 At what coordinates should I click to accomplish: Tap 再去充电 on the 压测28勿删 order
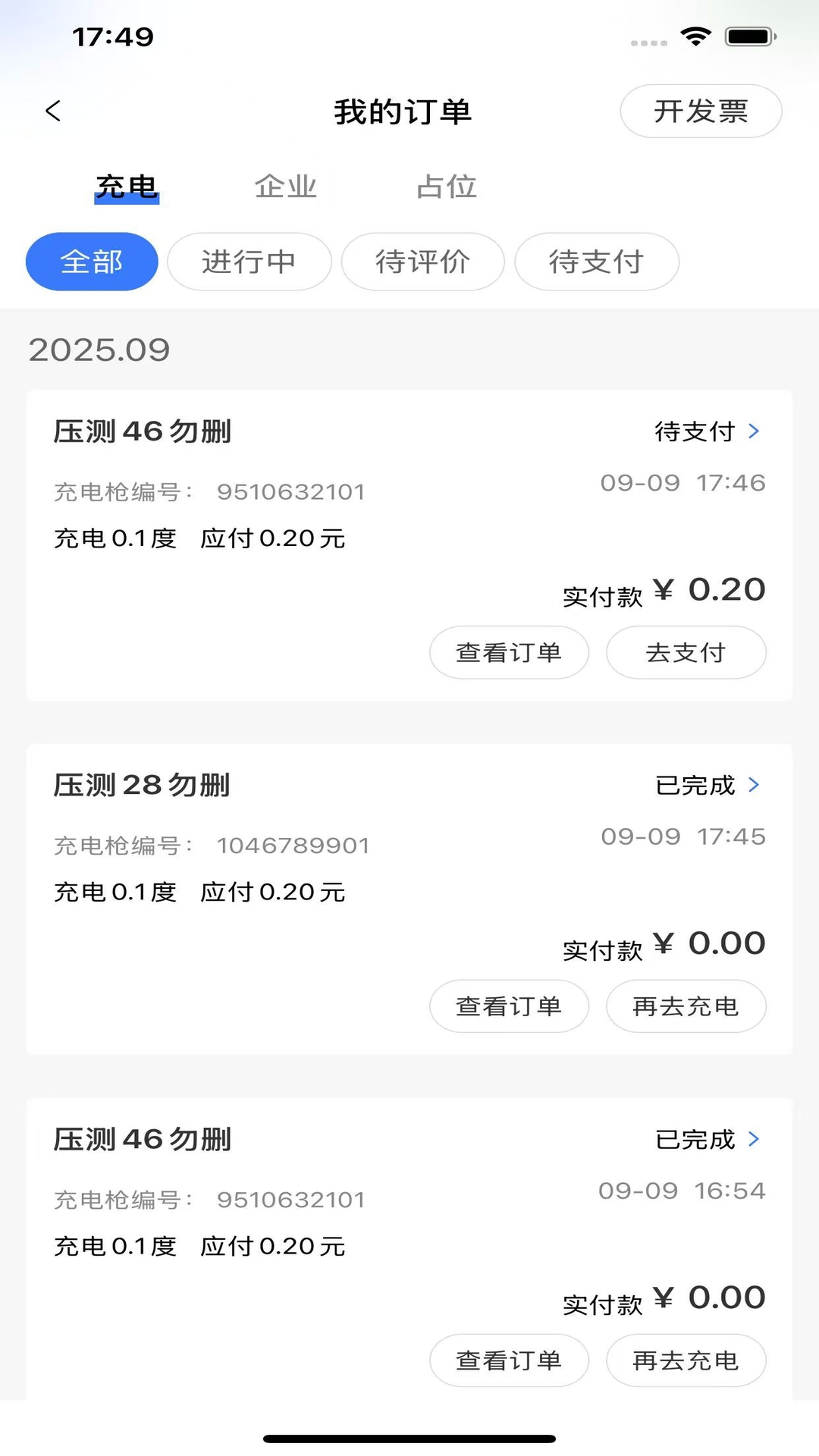pos(686,1006)
